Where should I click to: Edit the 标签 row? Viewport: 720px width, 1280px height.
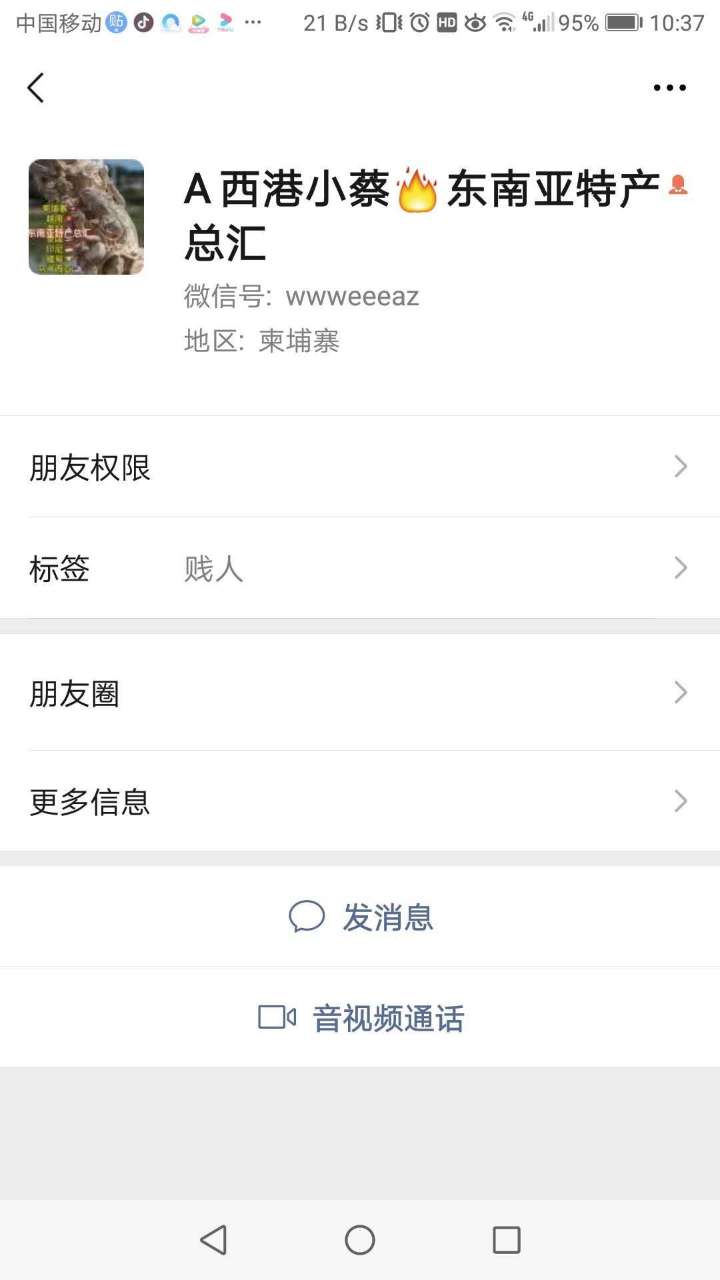360,569
